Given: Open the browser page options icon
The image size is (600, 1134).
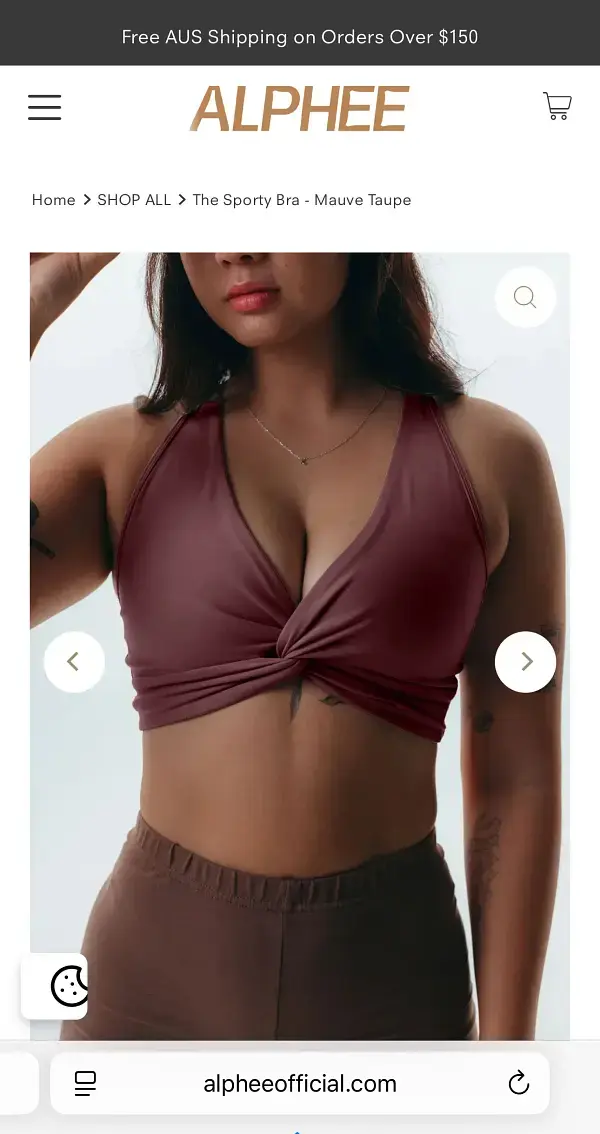Looking at the screenshot, I should 86,1083.
